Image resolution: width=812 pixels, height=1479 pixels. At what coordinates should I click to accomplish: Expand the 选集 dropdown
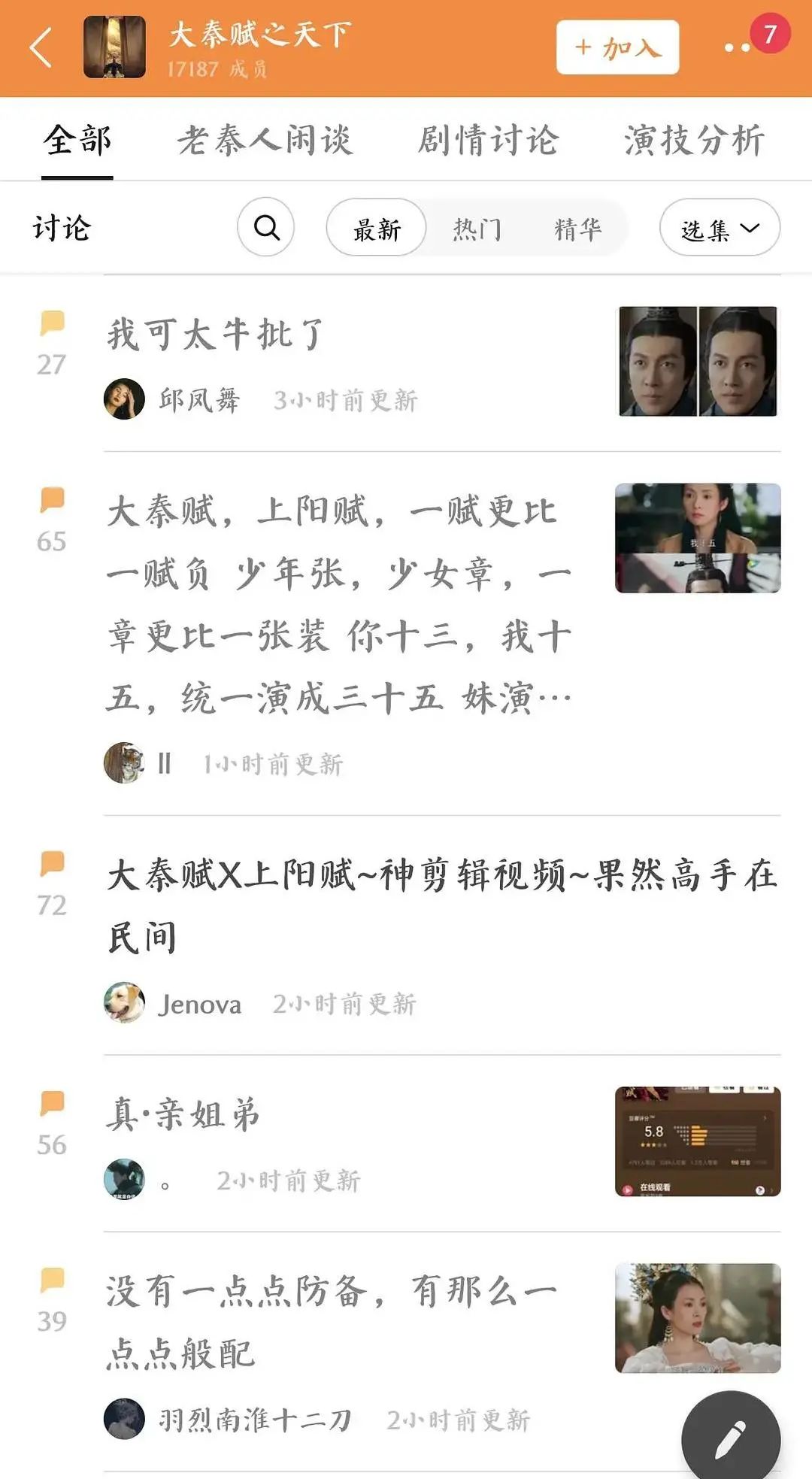tap(720, 228)
